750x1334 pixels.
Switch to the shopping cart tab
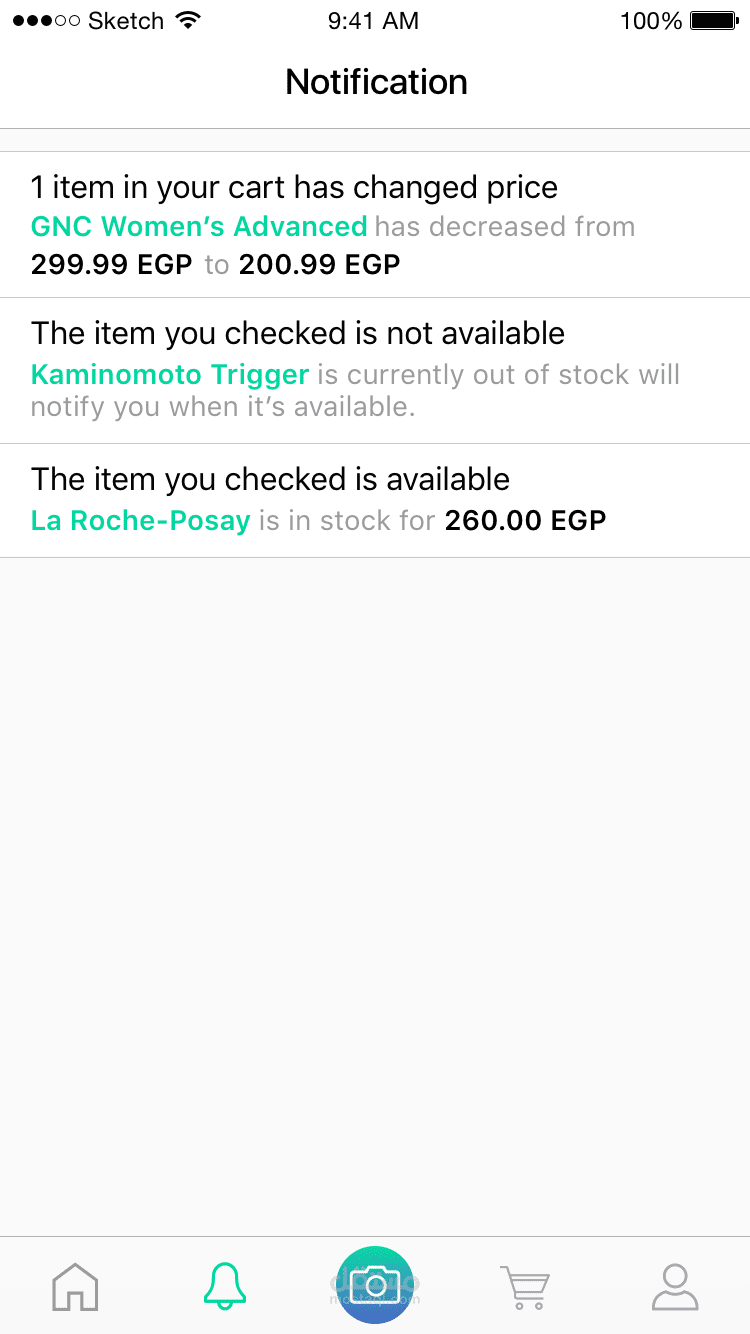tap(525, 1286)
